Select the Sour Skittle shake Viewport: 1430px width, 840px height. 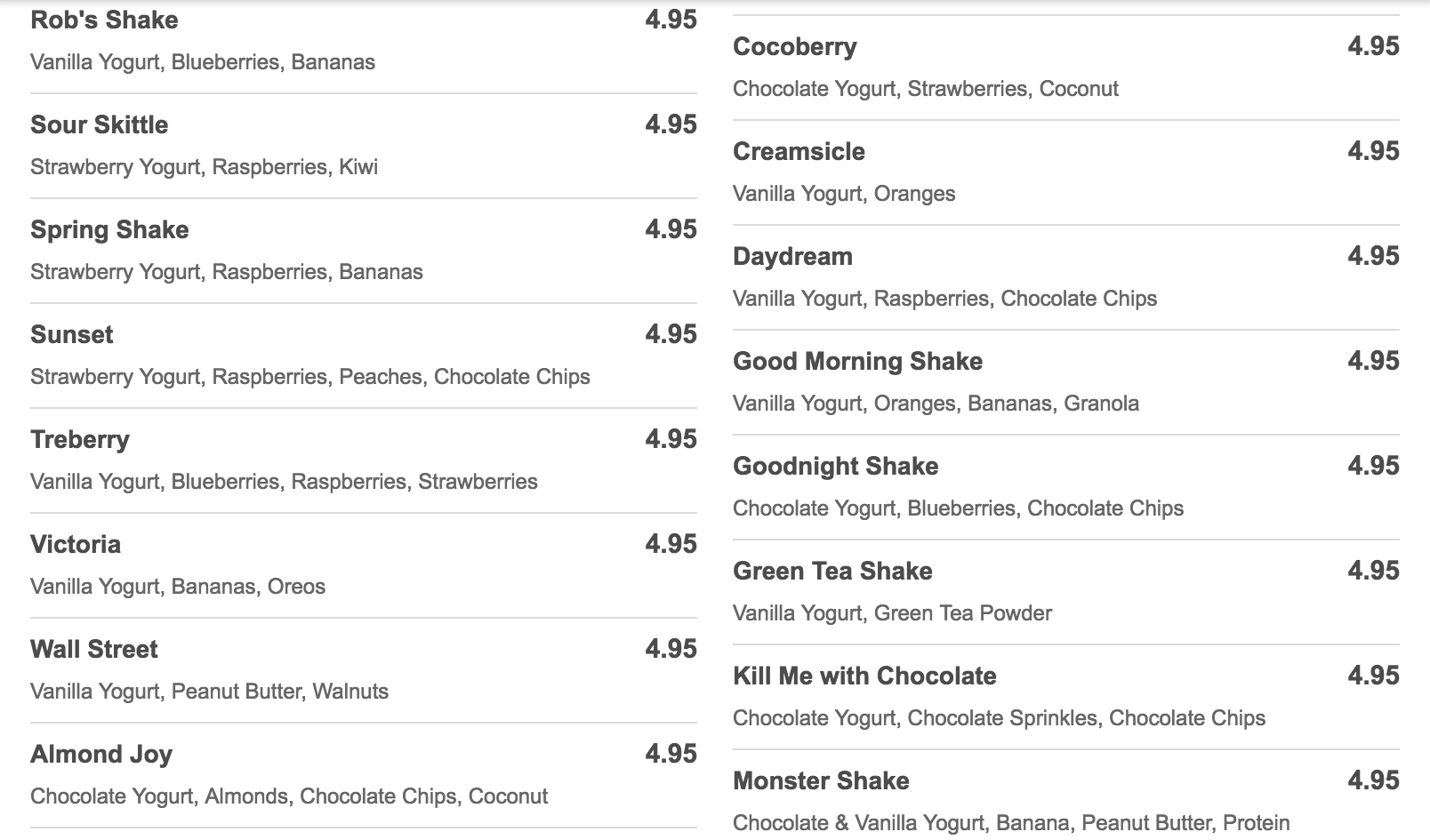pyautogui.click(x=99, y=125)
